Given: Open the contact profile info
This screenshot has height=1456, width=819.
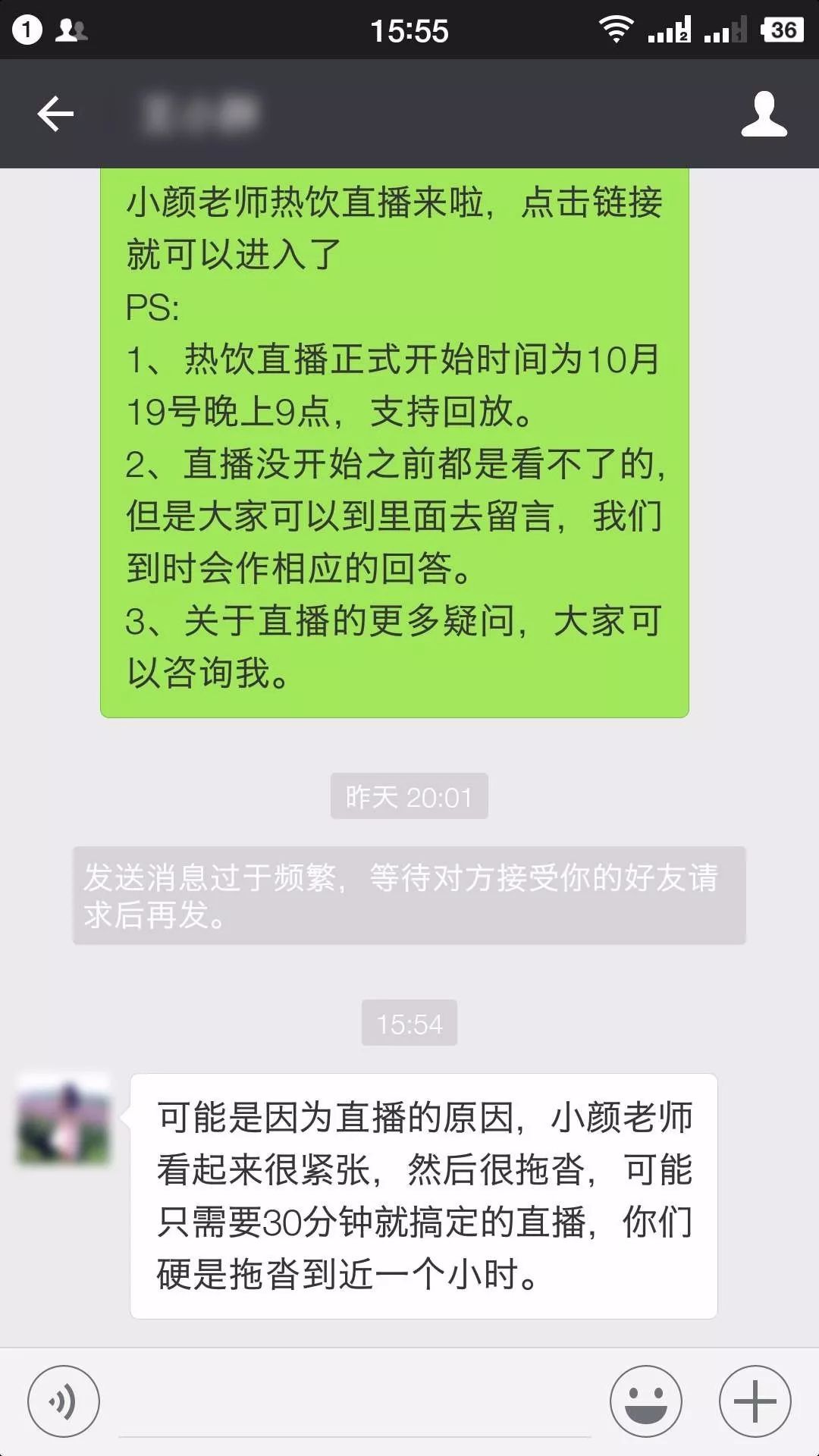Looking at the screenshot, I should [x=764, y=115].
